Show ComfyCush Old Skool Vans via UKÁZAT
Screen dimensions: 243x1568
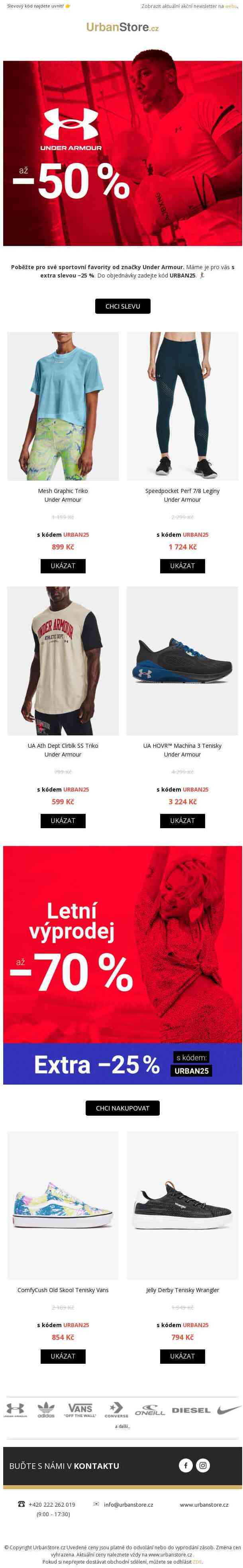pos(63,1355)
